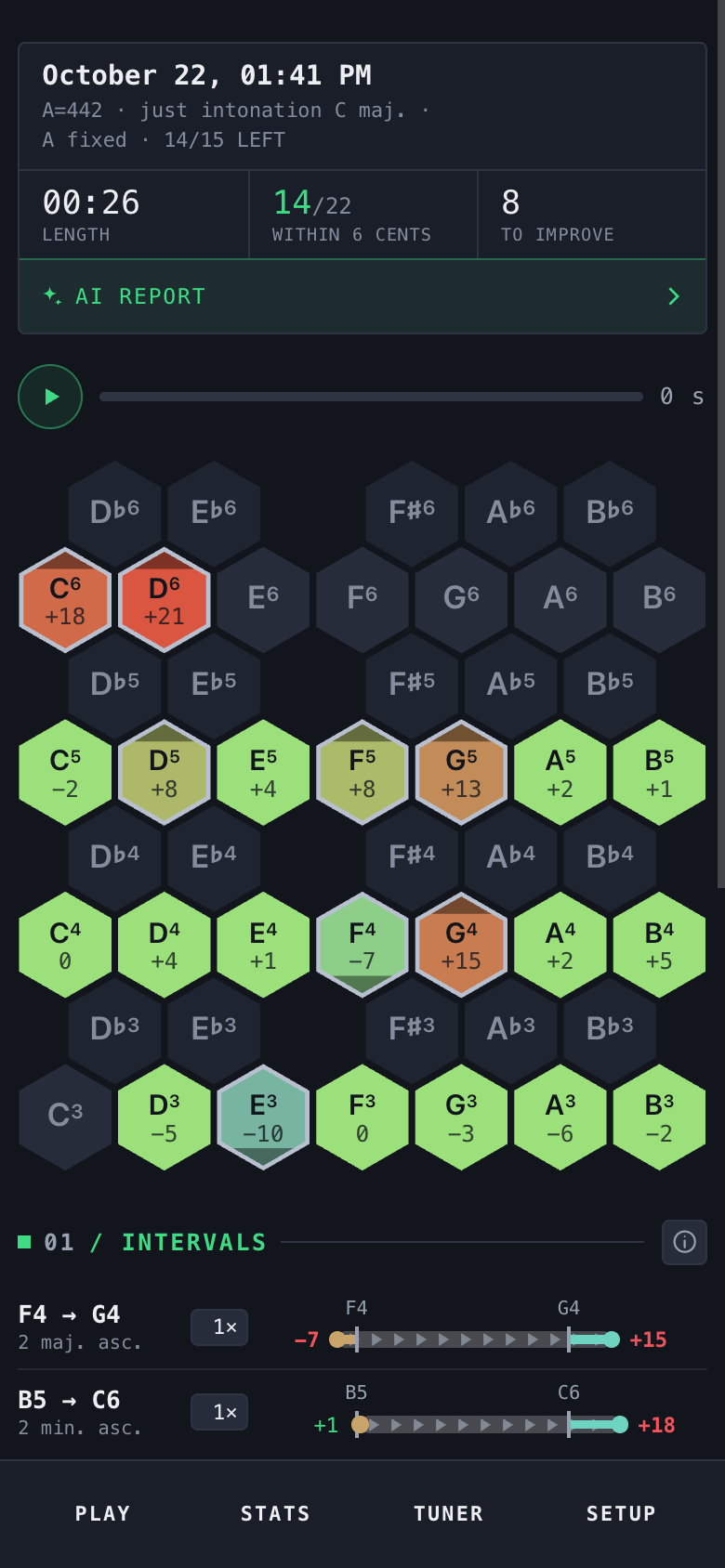Open the F4 → G4 interval row
This screenshot has height=1568, width=725.
[x=362, y=1327]
